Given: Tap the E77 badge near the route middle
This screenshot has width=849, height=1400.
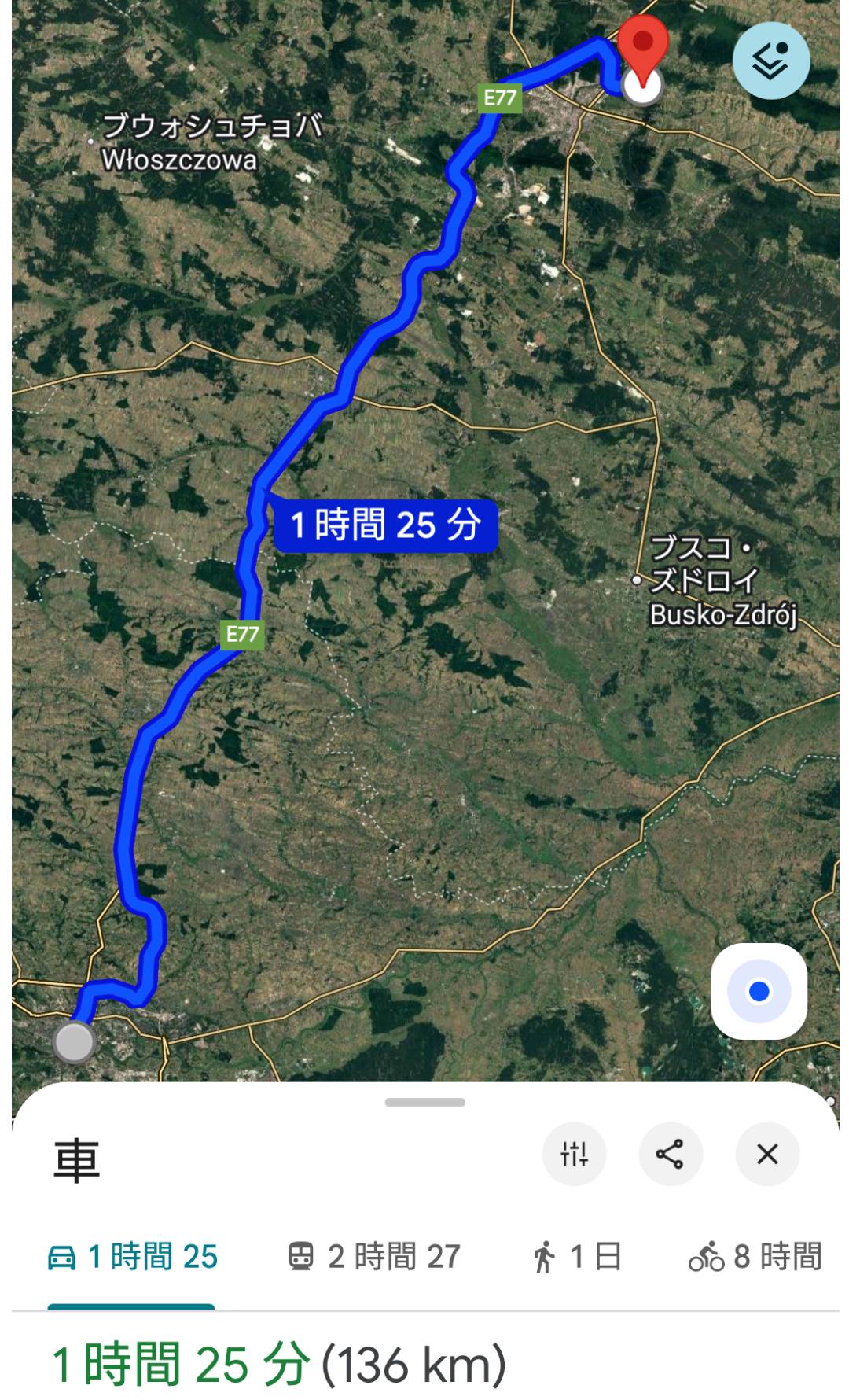Looking at the screenshot, I should pyautogui.click(x=244, y=634).
